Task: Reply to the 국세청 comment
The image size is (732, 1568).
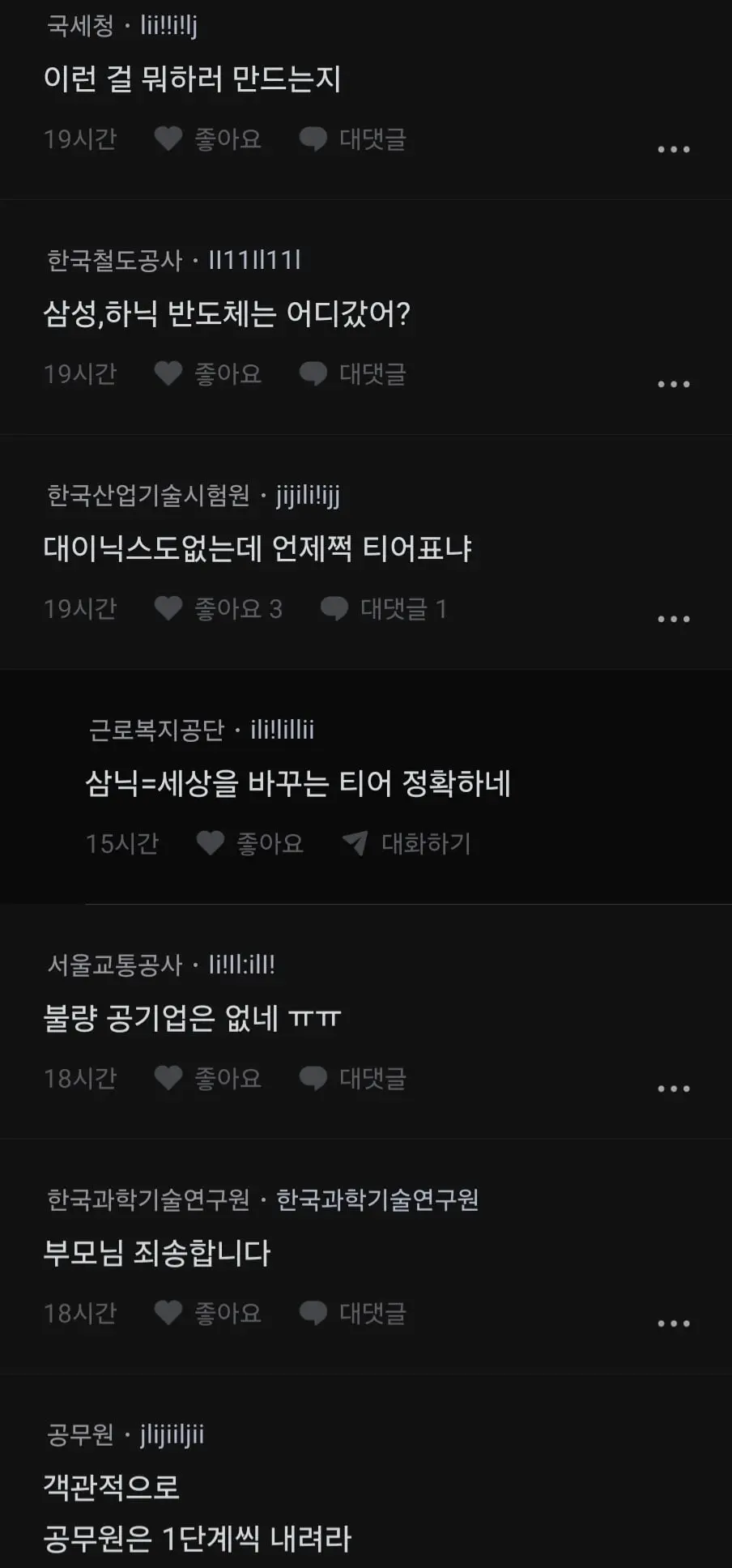Action: [352, 139]
